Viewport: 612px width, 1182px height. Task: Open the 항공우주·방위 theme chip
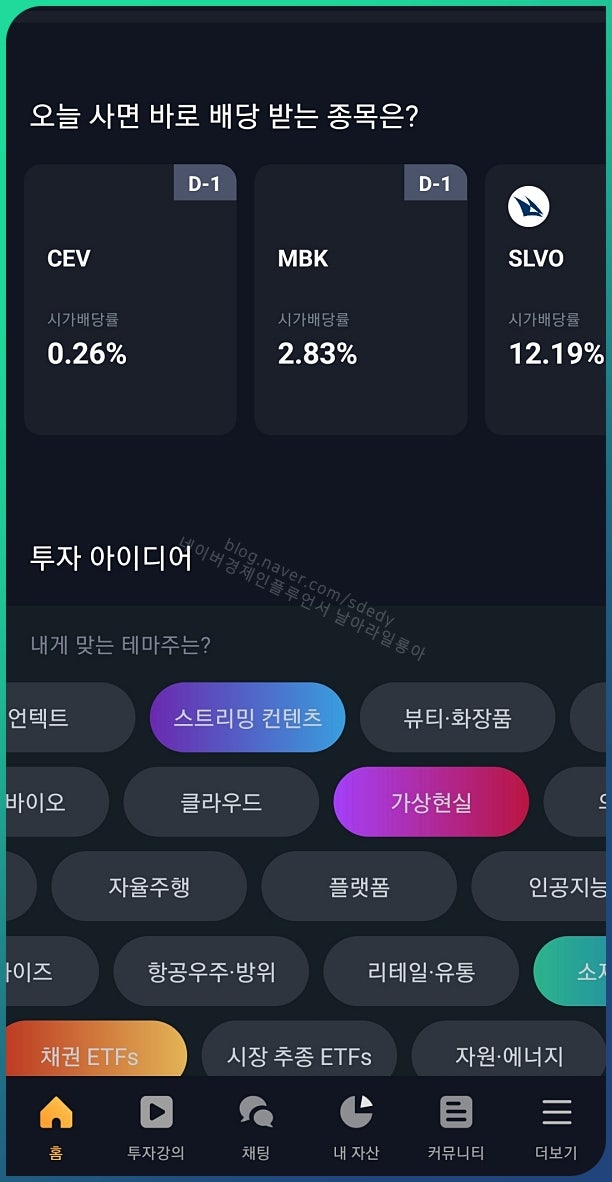(211, 971)
